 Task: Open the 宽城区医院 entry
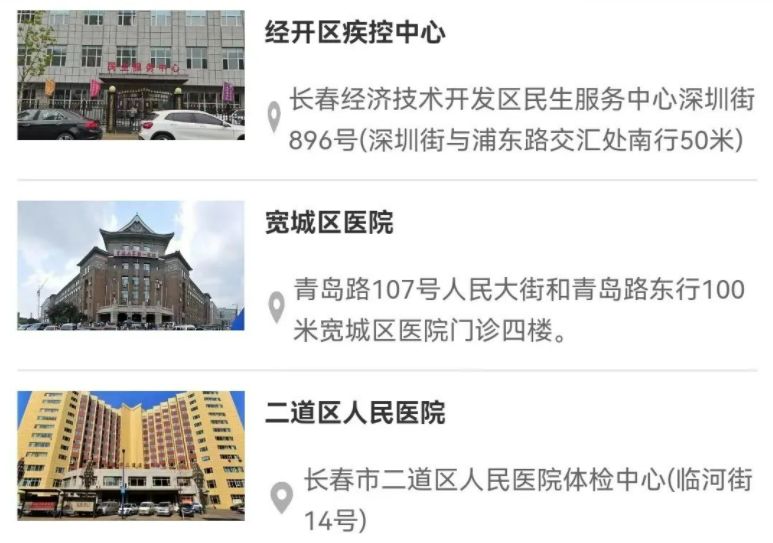click(x=328, y=223)
